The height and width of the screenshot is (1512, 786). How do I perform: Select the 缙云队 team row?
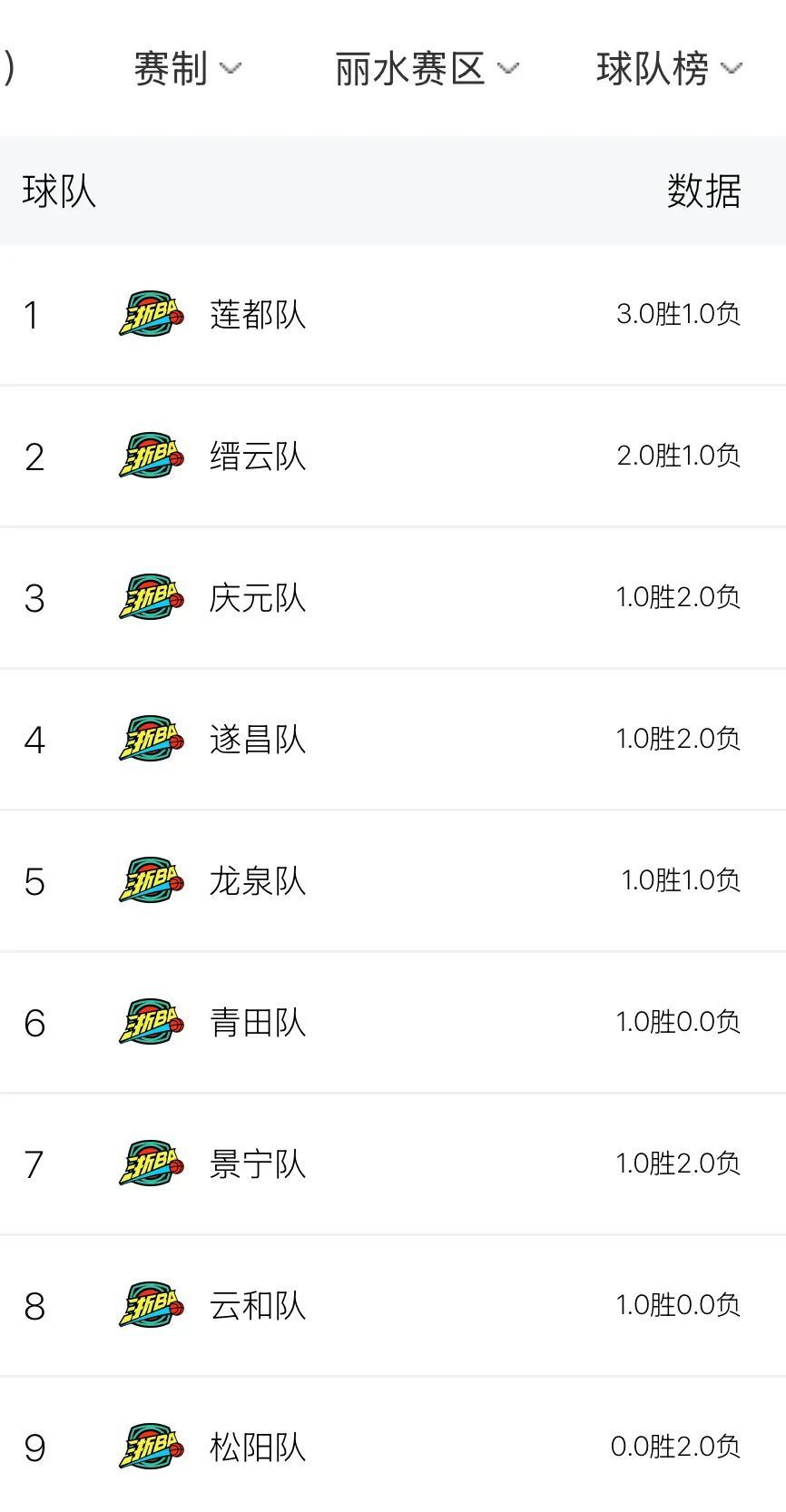393,457
